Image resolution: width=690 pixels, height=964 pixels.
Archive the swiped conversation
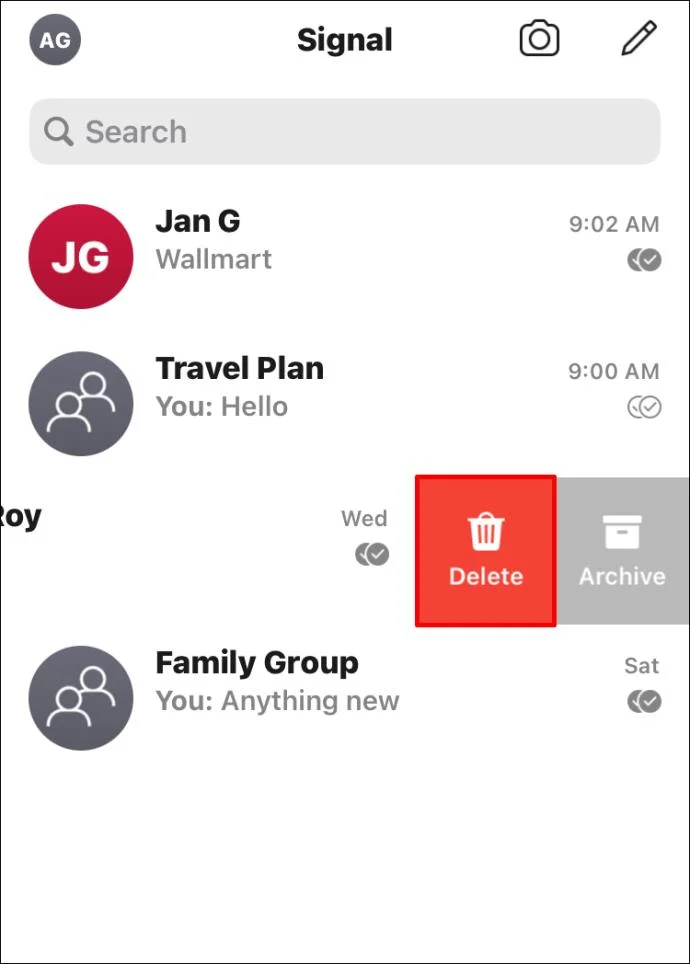point(622,551)
